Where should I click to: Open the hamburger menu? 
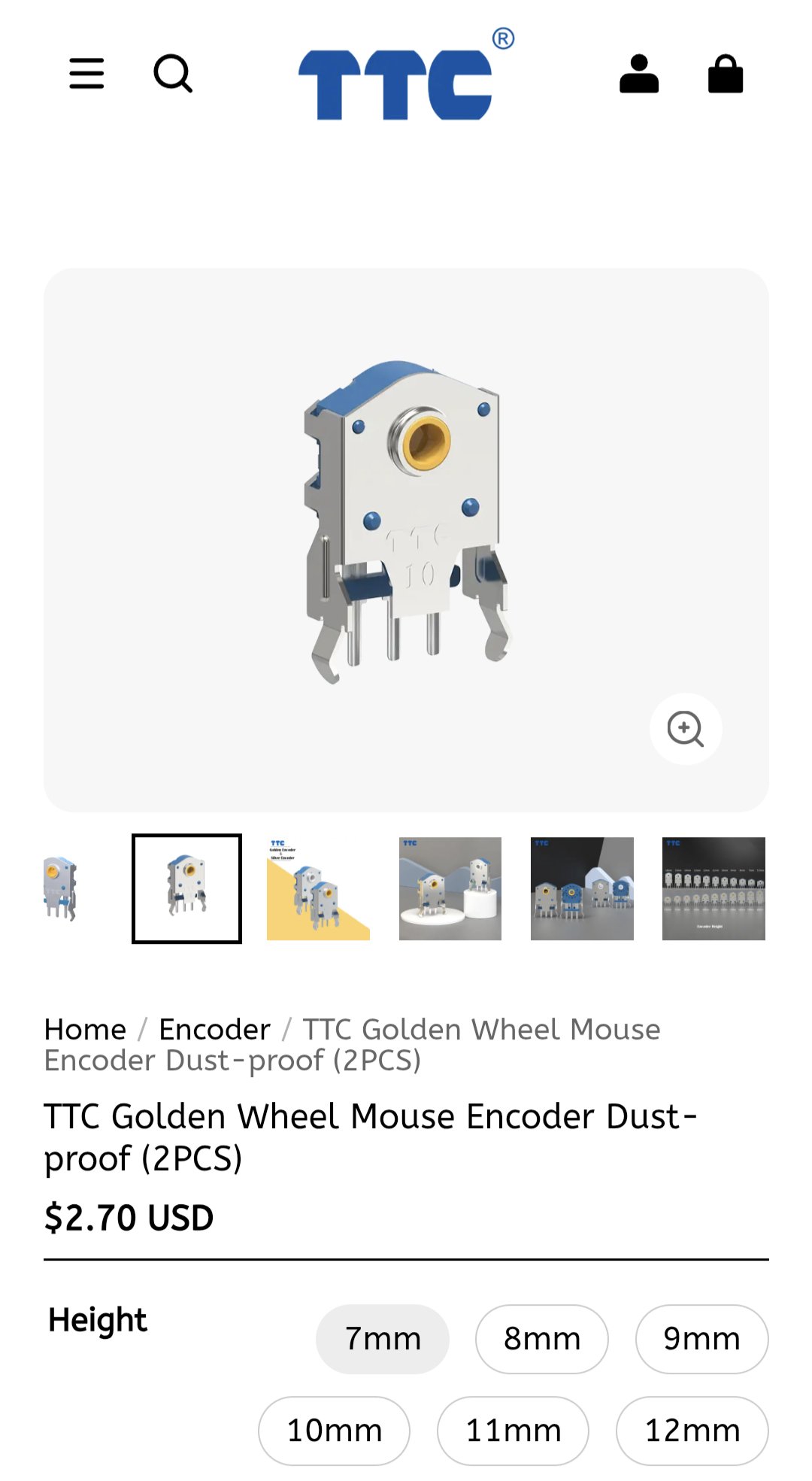(86, 74)
